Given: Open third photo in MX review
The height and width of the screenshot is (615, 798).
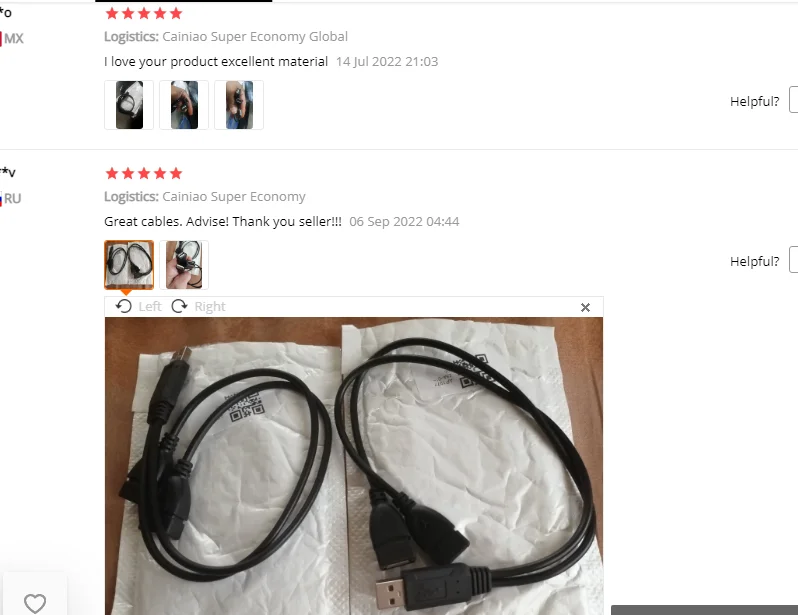Looking at the screenshot, I should pyautogui.click(x=239, y=105).
